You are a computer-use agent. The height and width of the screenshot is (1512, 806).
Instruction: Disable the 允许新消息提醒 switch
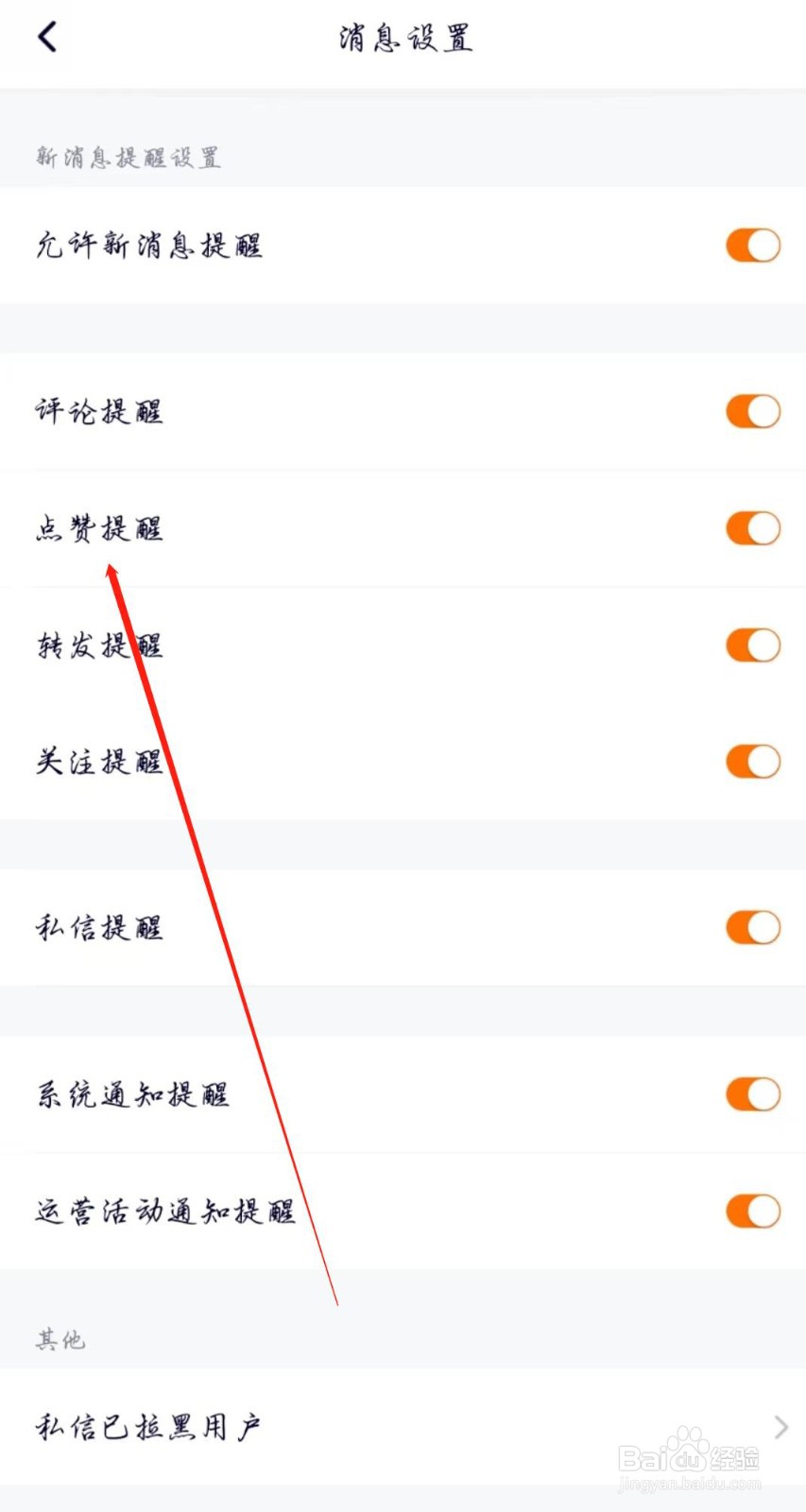751,245
